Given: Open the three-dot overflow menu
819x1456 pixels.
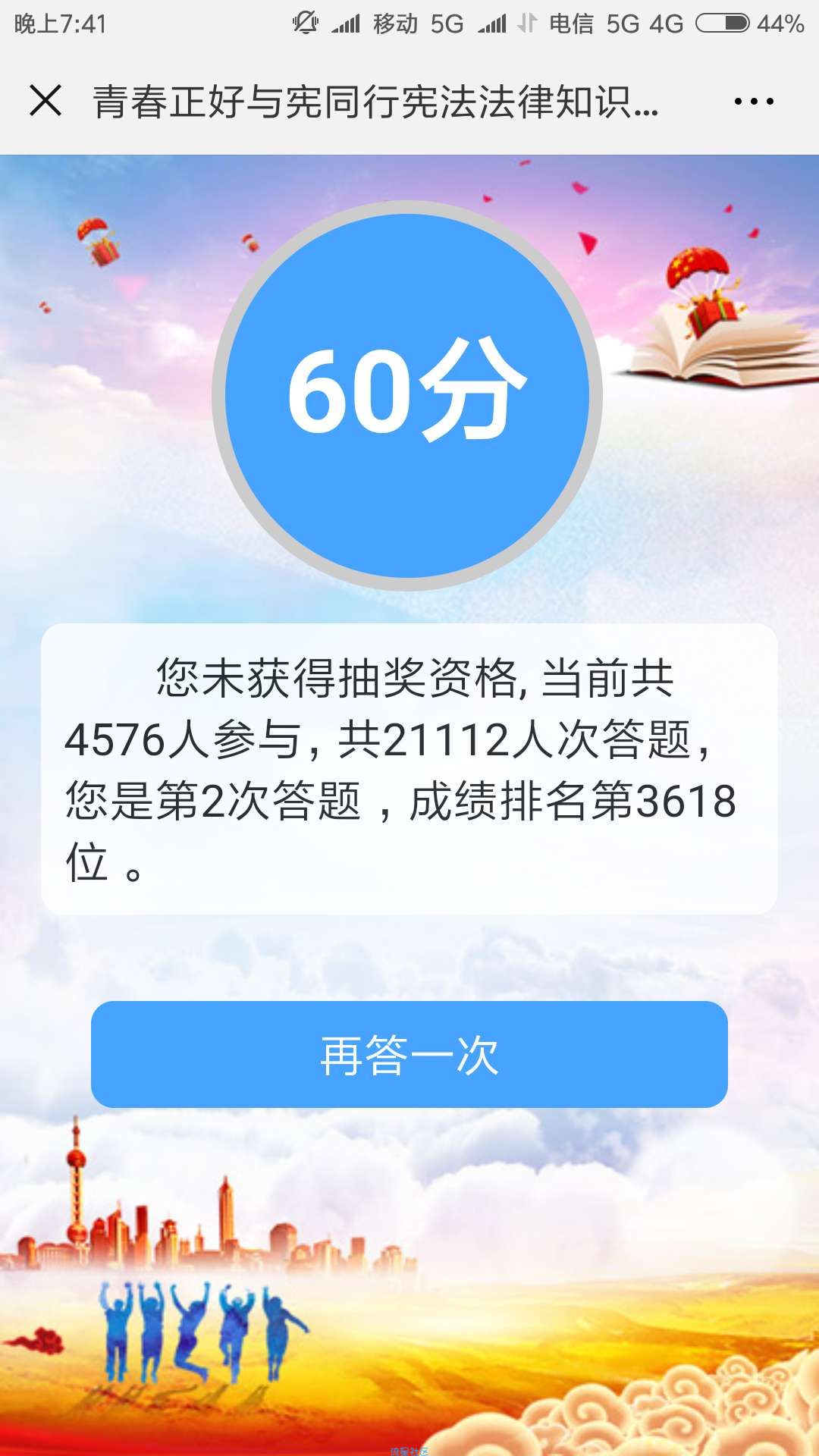Looking at the screenshot, I should 753,101.
